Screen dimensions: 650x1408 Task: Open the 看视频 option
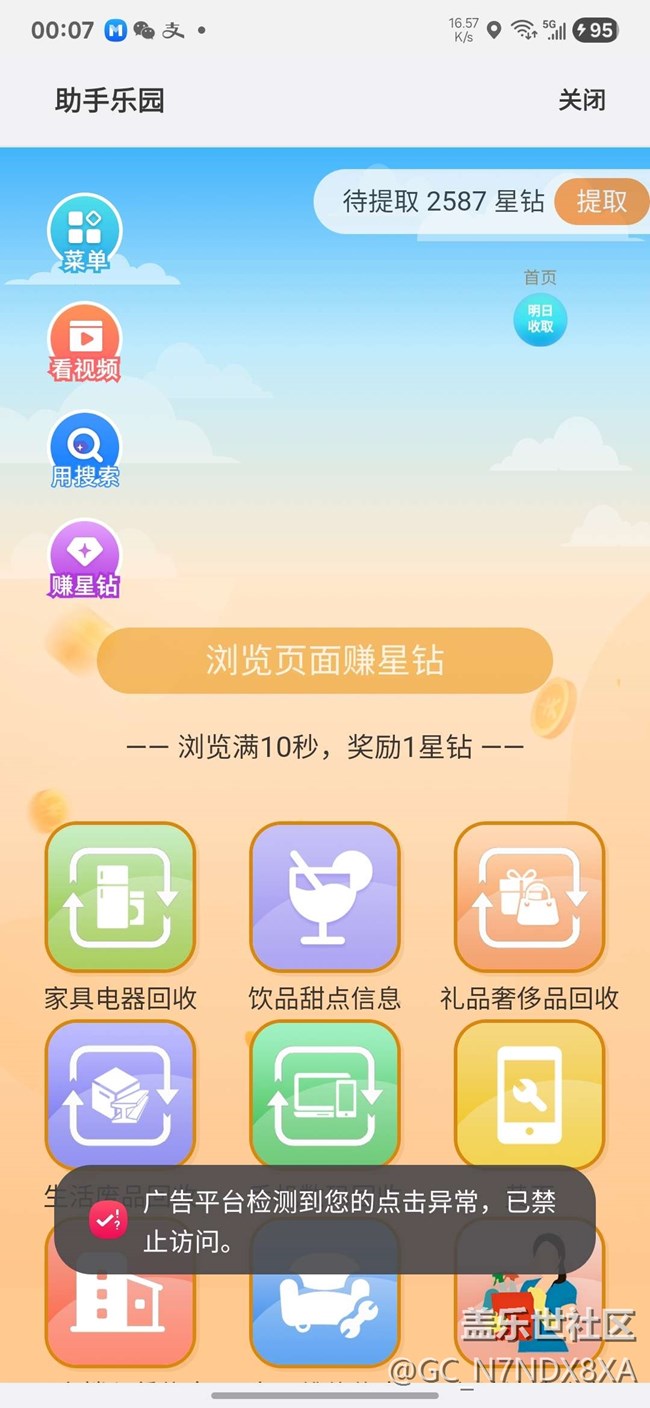(x=85, y=343)
